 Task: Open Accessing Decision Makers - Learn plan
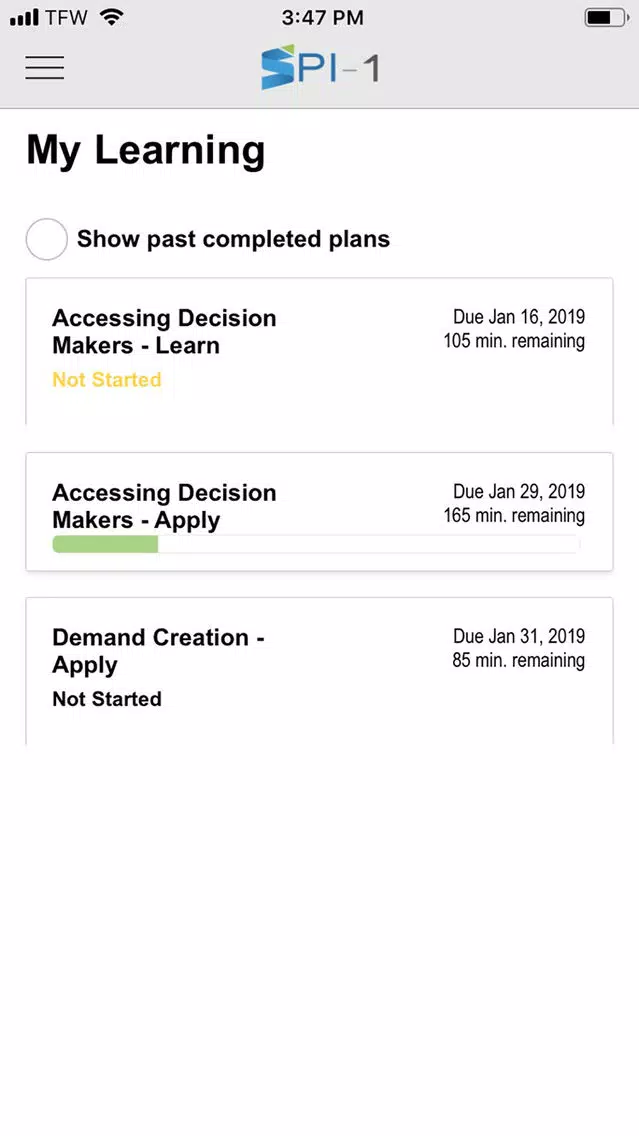coord(320,351)
